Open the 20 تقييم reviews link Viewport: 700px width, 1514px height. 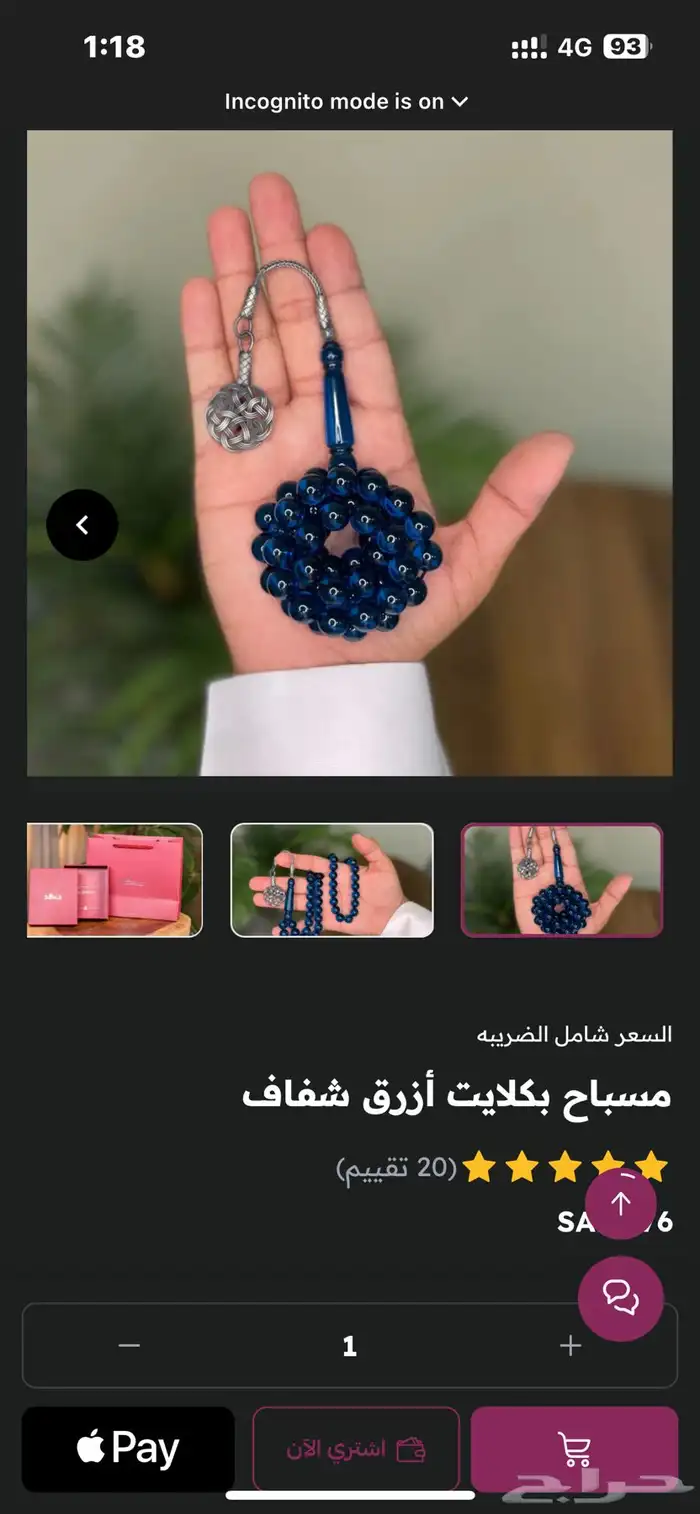[396, 1167]
